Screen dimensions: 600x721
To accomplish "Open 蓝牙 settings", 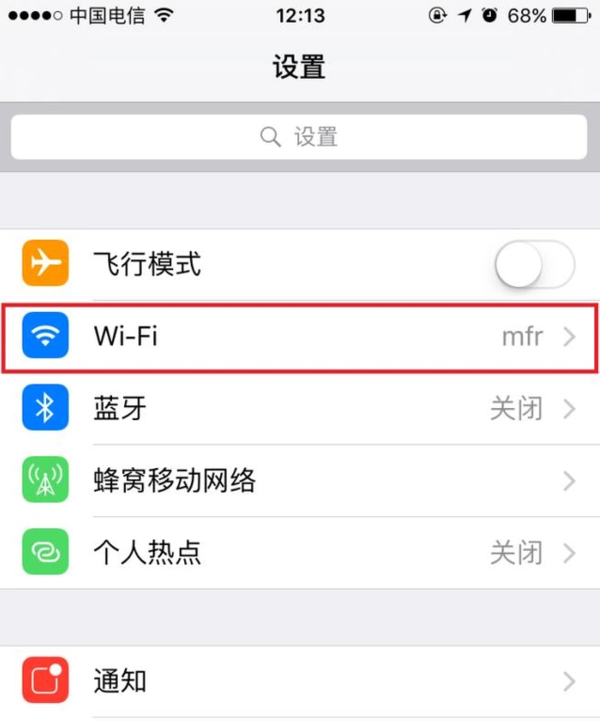I will coord(300,409).
